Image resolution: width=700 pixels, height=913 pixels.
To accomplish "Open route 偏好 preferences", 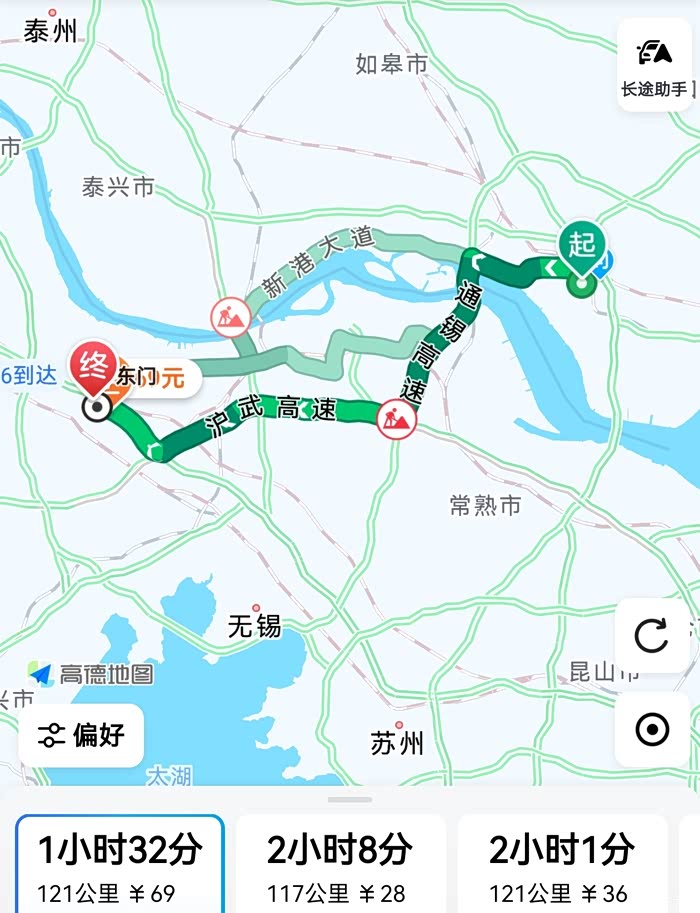I will pos(81,735).
